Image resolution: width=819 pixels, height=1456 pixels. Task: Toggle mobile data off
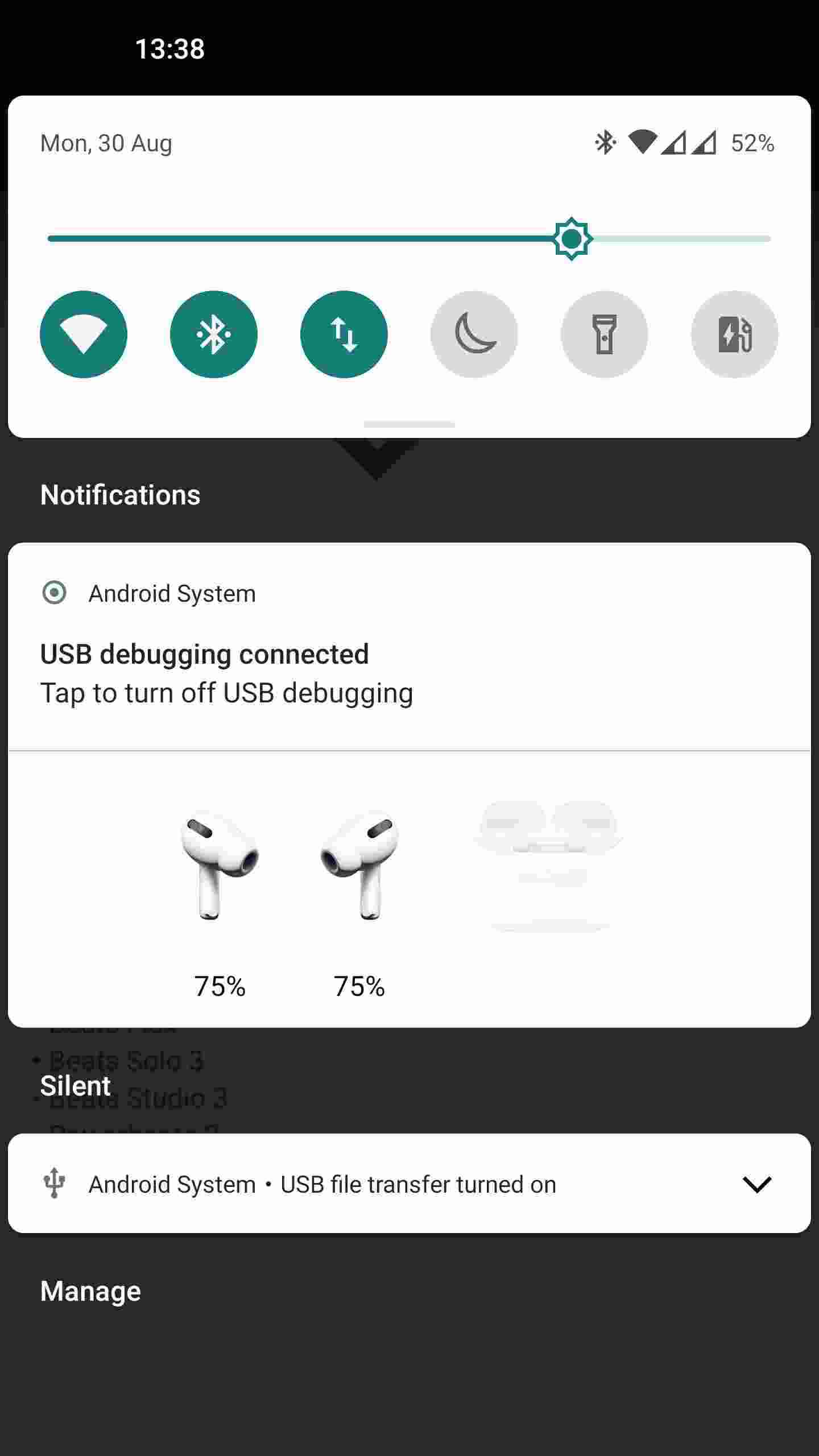tap(344, 334)
